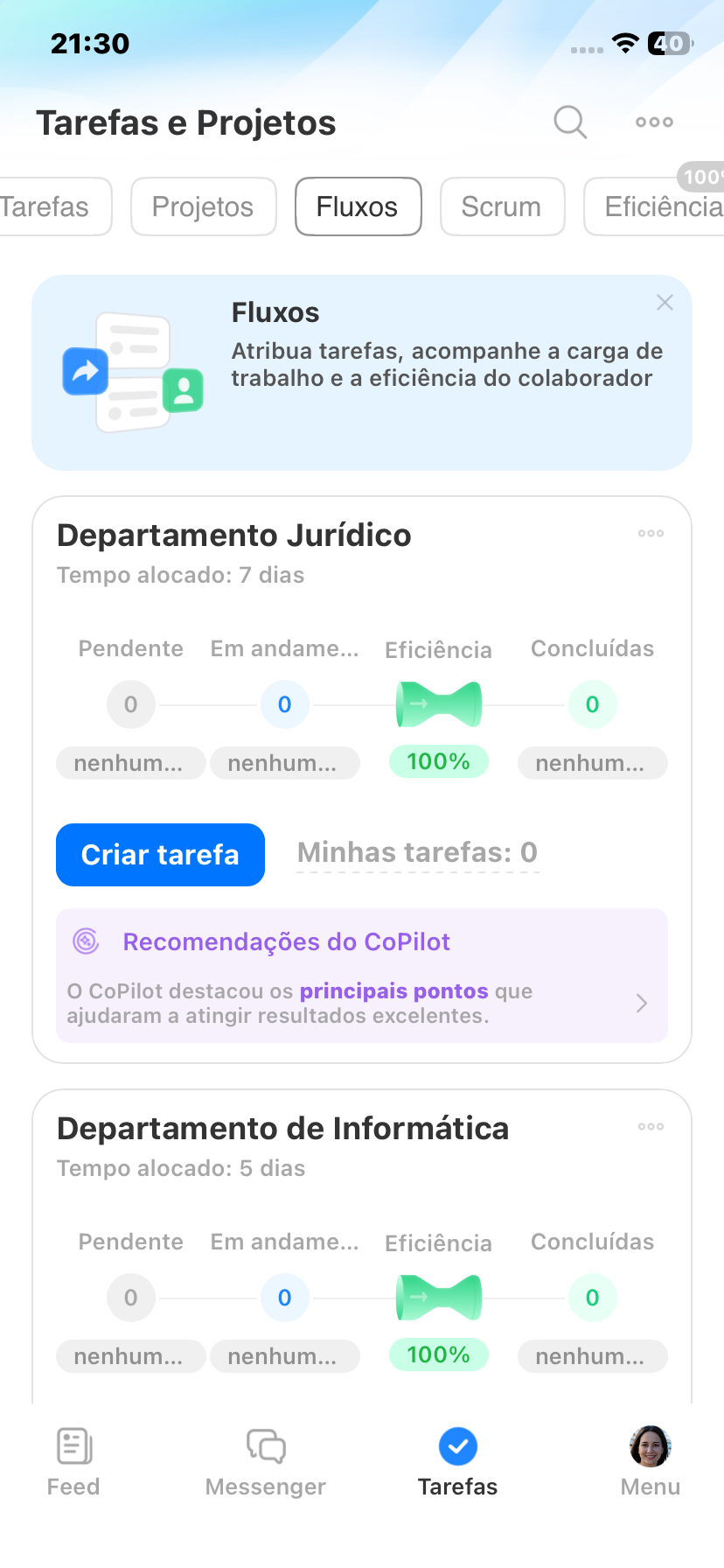Select Tarefas in the bottom bar
This screenshot has height=1568, width=724.
coord(457,1461)
